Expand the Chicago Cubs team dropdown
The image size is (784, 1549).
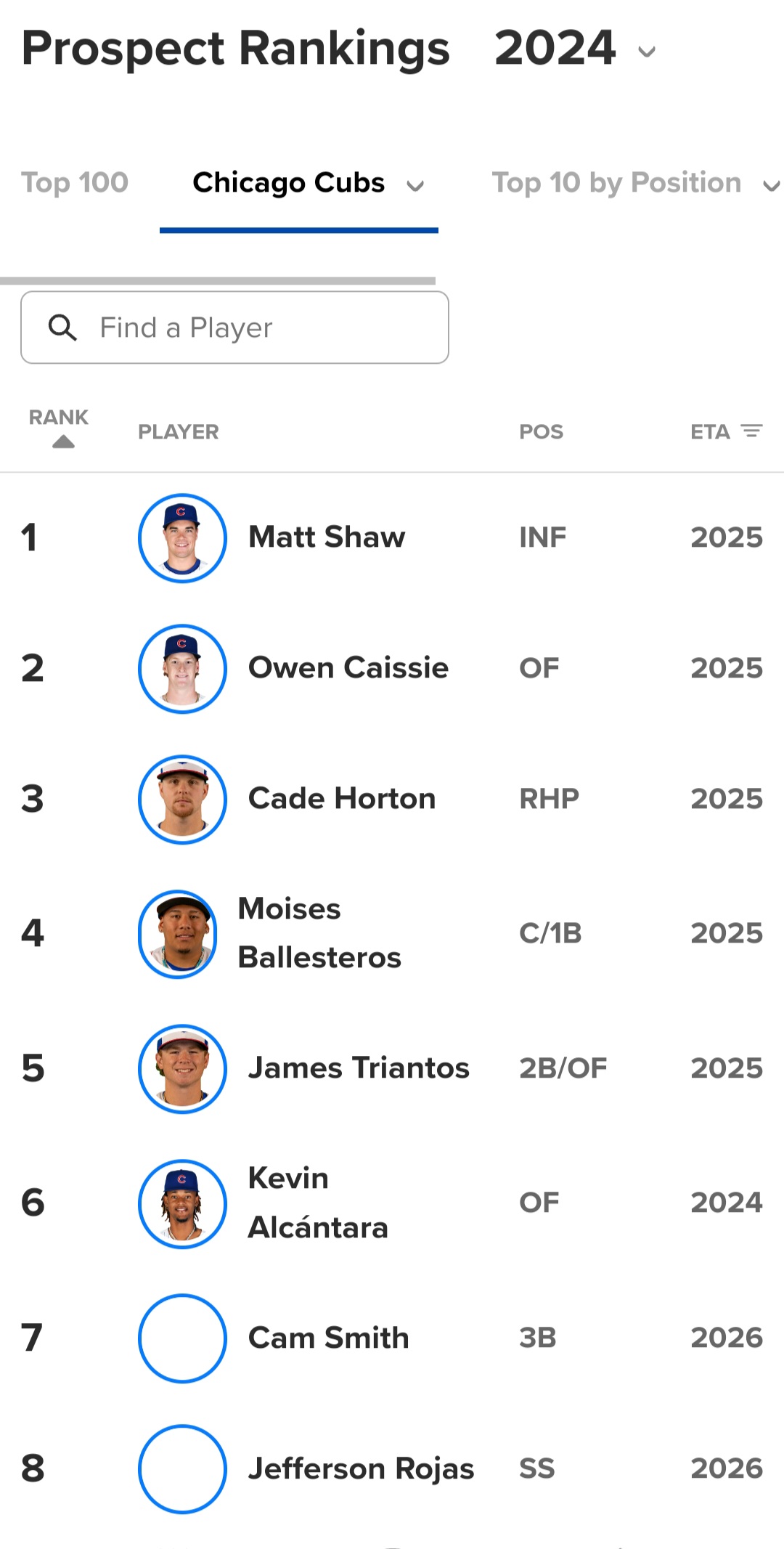[308, 183]
